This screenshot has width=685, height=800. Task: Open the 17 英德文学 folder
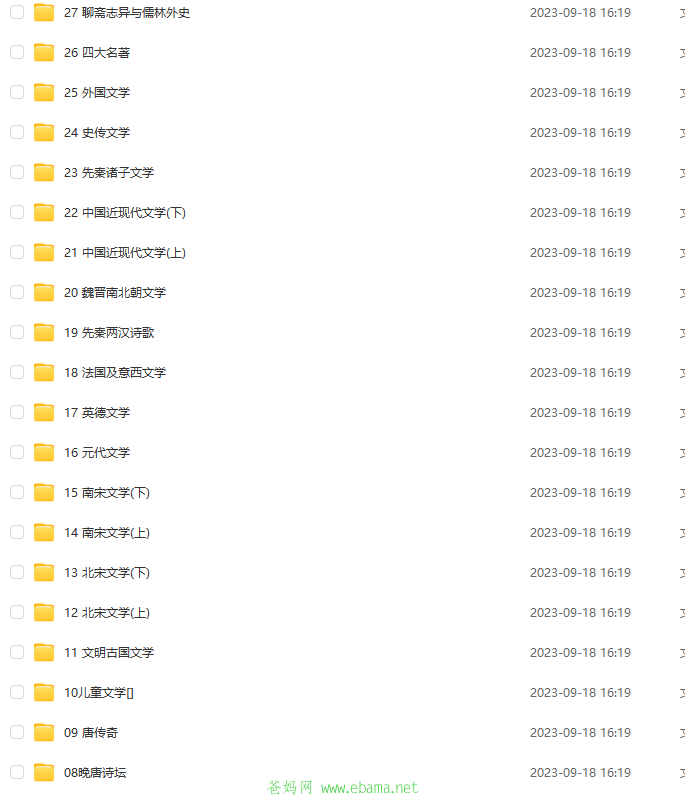click(96, 412)
